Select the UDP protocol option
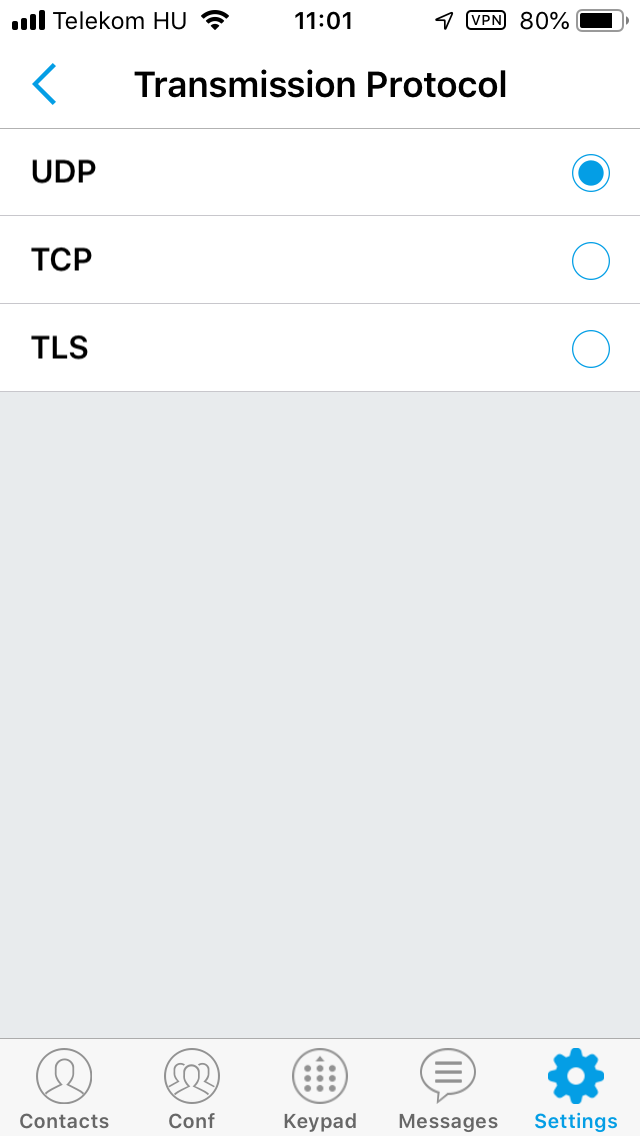 (x=320, y=172)
